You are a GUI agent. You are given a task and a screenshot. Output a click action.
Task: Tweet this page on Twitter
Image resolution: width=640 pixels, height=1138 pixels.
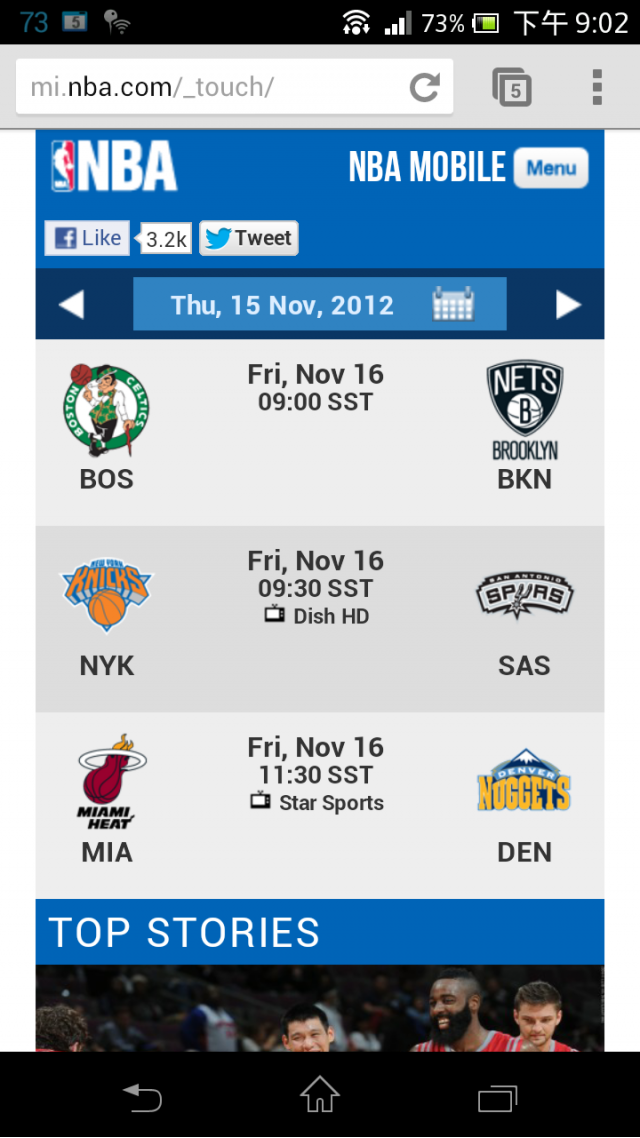(249, 238)
